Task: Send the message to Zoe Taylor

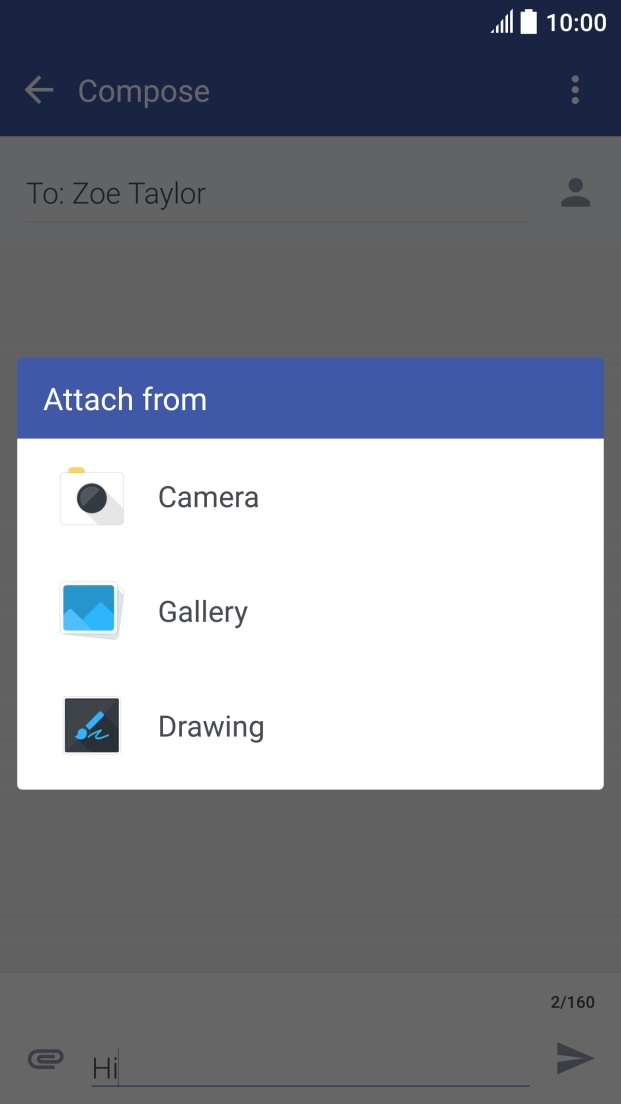Action: point(575,1058)
